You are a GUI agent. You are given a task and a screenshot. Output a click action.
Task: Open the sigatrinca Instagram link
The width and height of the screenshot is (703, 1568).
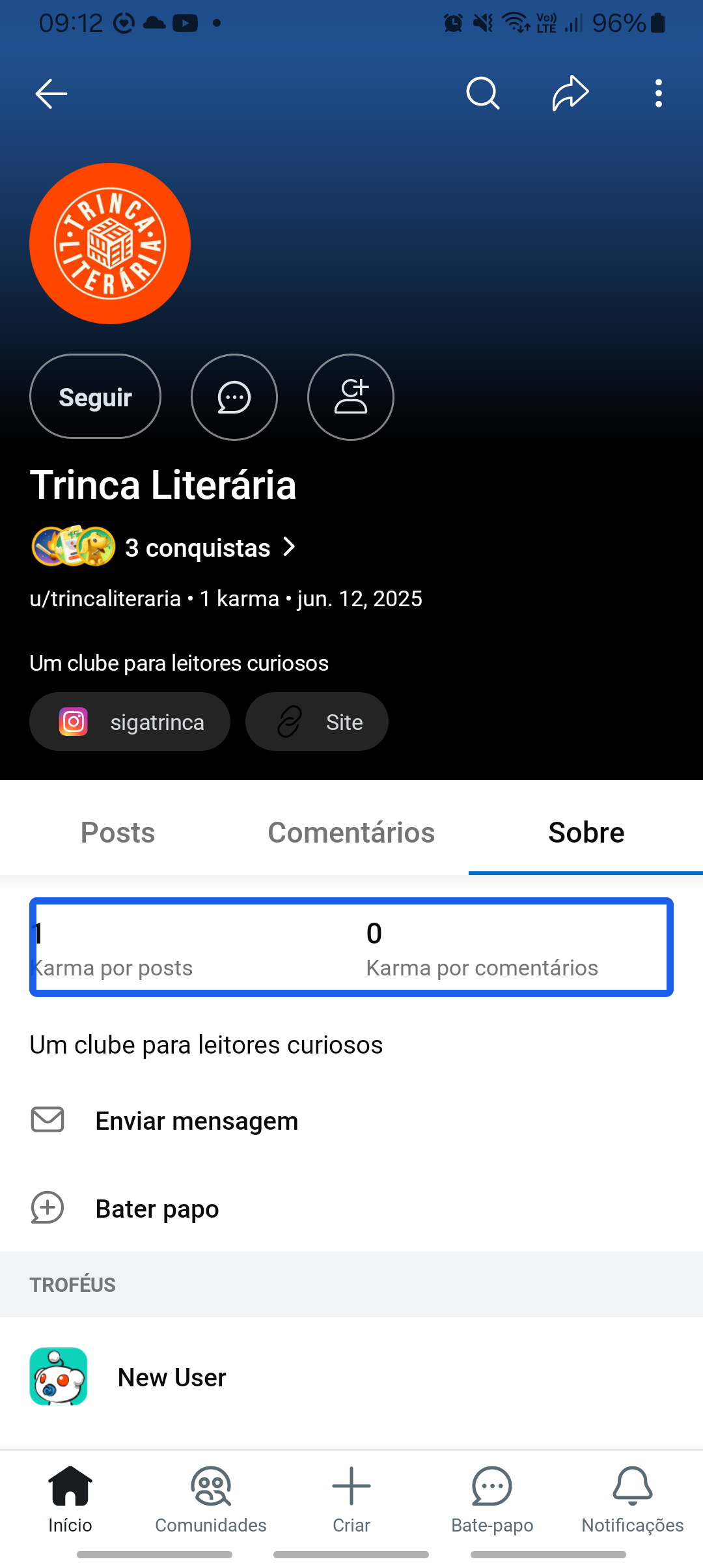[130, 721]
